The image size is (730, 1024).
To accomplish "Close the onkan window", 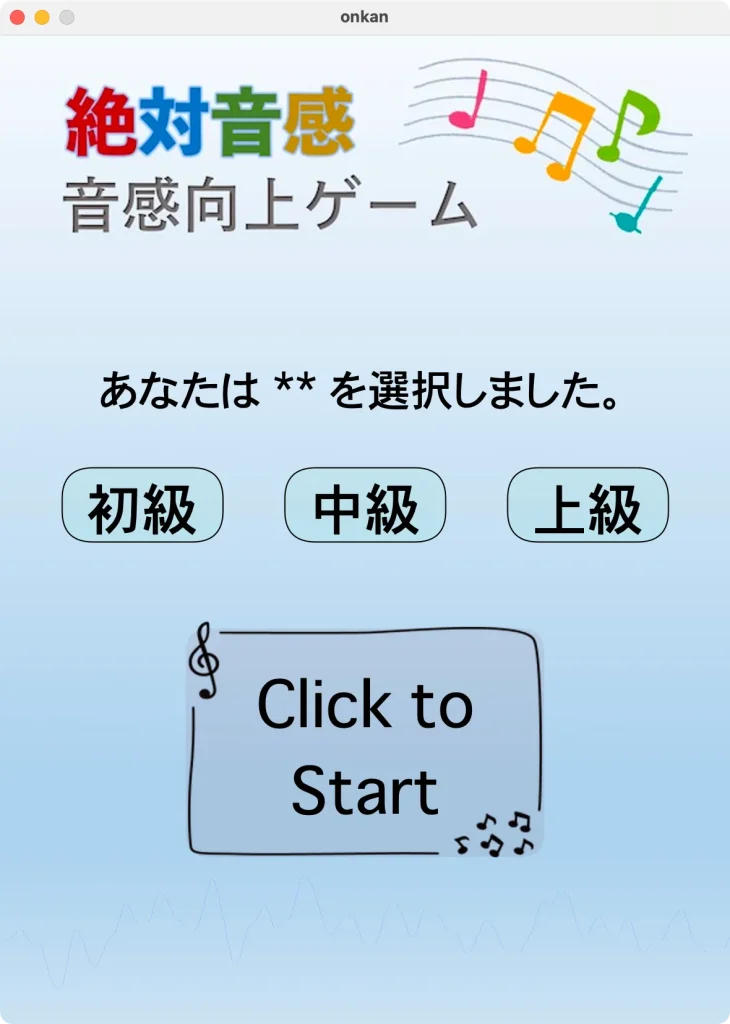I will click(17, 17).
